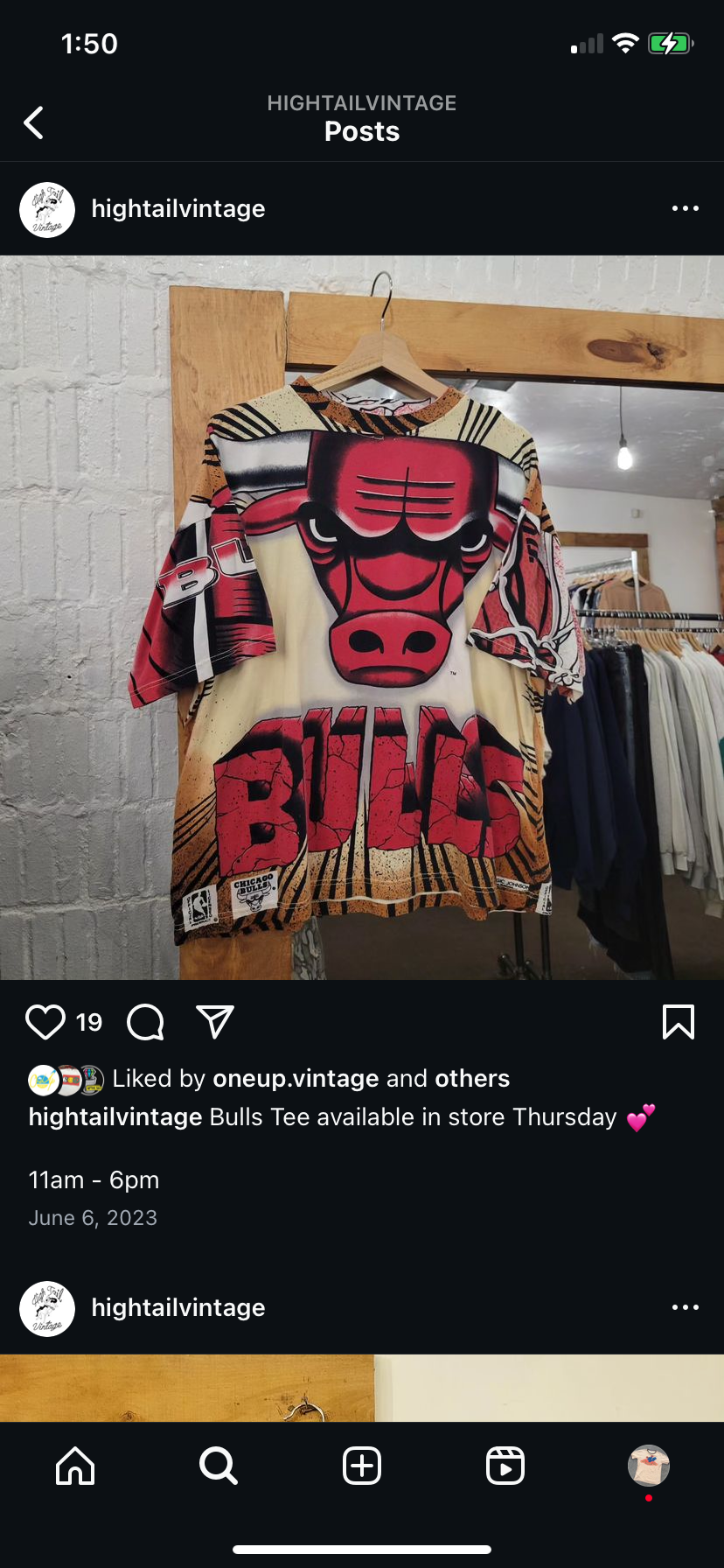Open hightailvintage profile from caption username

click(115, 1117)
